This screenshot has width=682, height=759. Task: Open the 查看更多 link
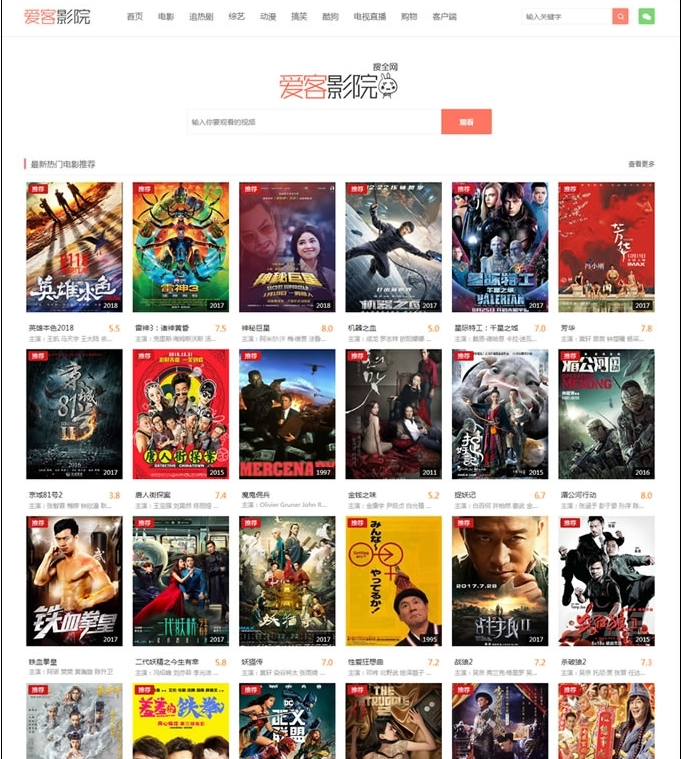coord(641,164)
